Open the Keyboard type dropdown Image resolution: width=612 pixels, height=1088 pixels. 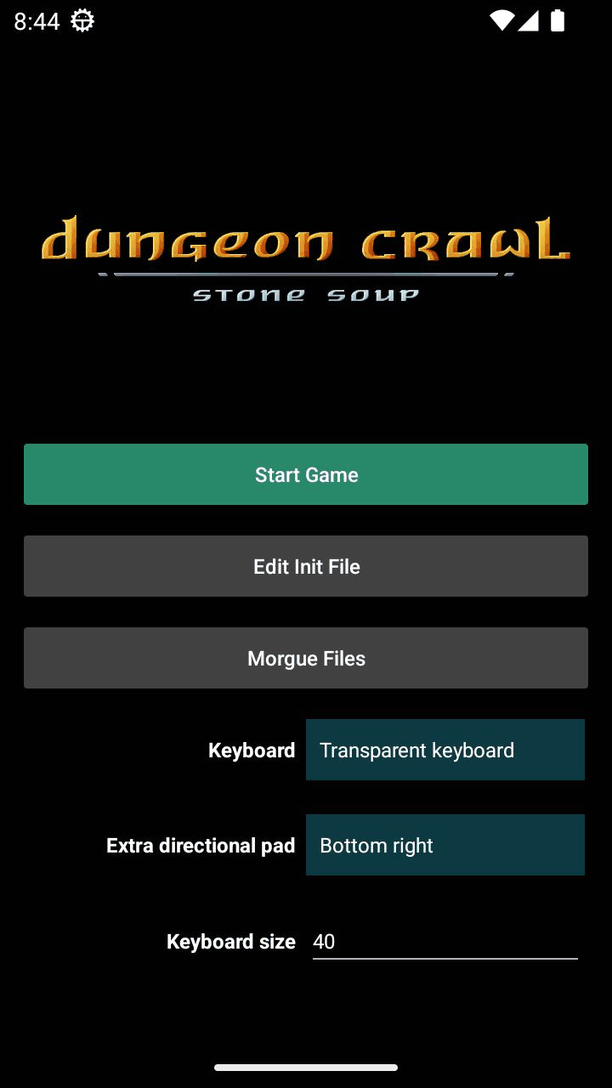445,750
